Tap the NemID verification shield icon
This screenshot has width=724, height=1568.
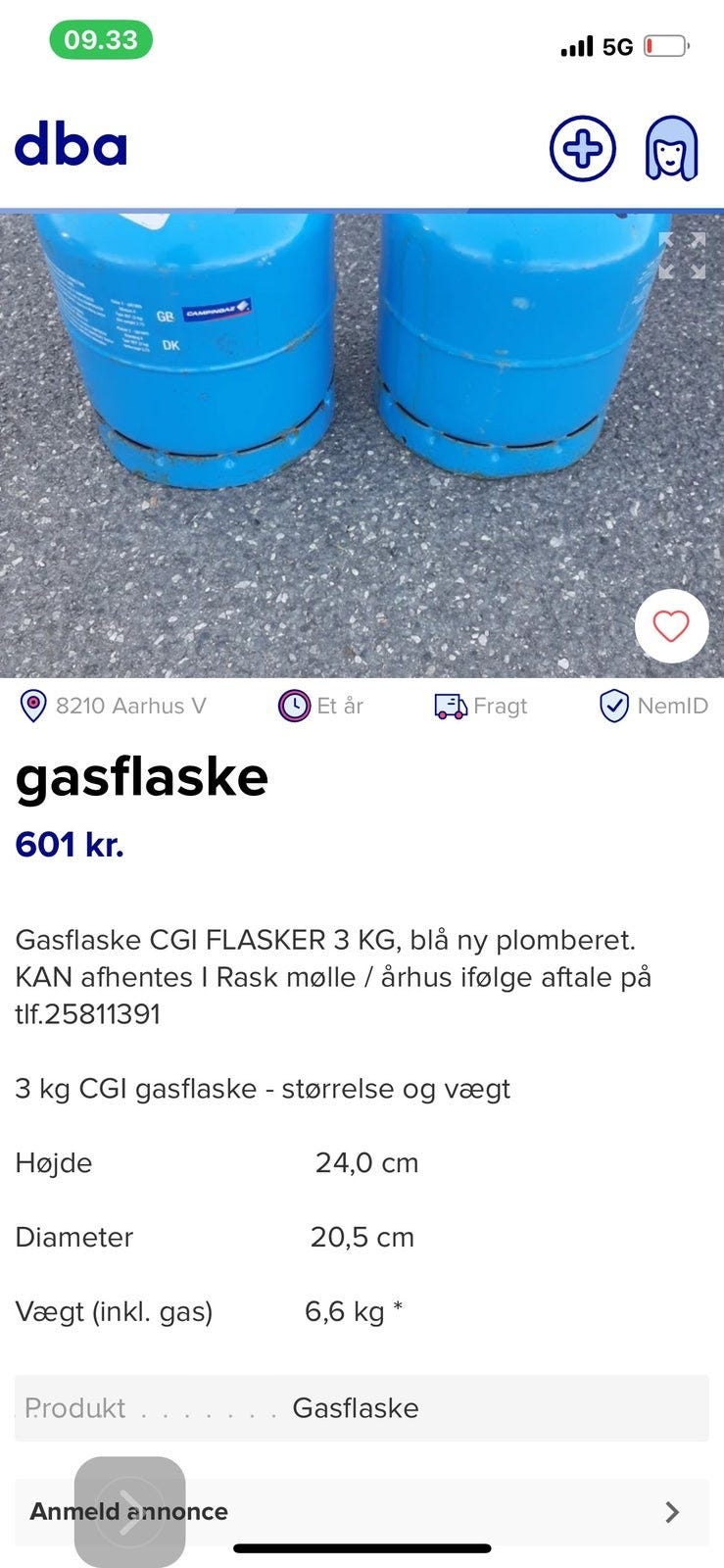point(613,705)
